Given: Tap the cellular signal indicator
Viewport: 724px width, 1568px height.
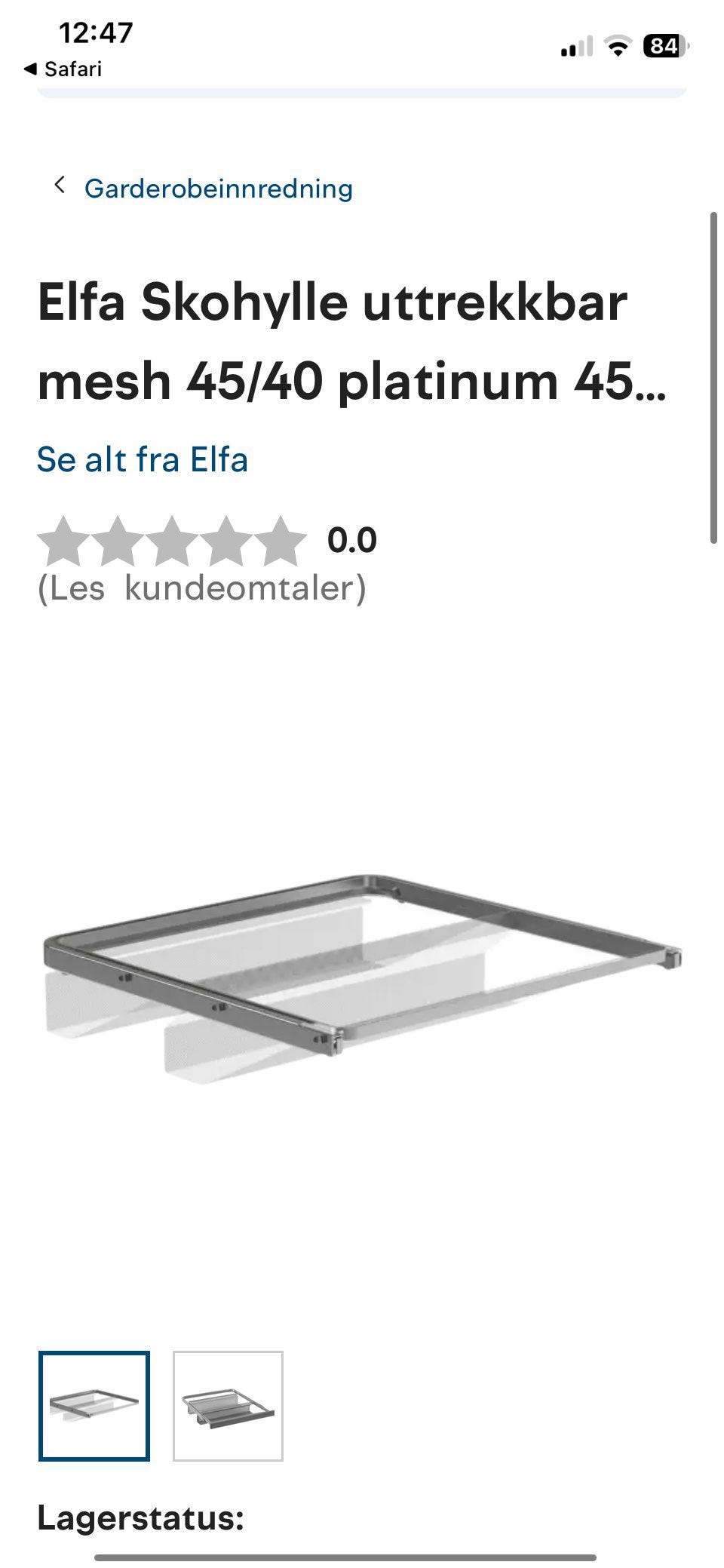Looking at the screenshot, I should point(576,47).
